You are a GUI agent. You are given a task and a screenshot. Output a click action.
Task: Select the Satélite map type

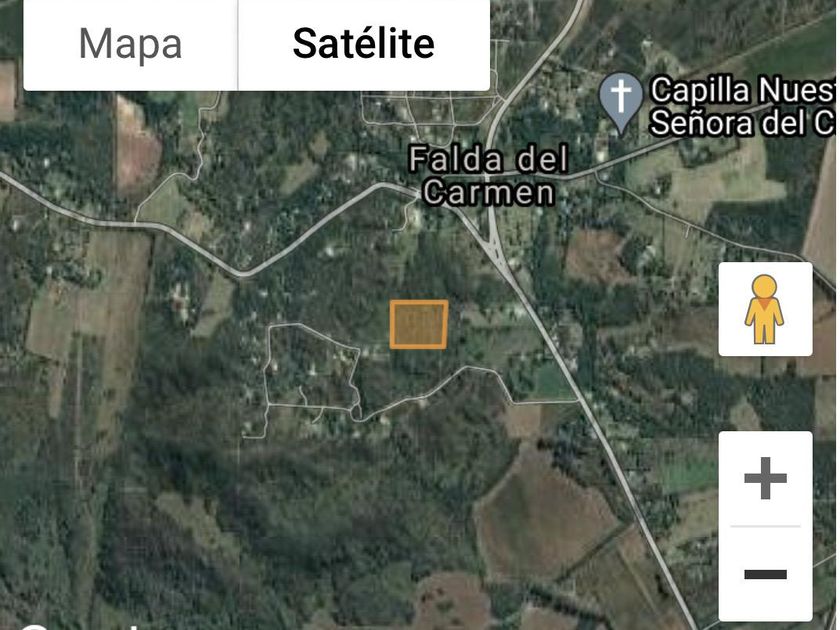(363, 44)
